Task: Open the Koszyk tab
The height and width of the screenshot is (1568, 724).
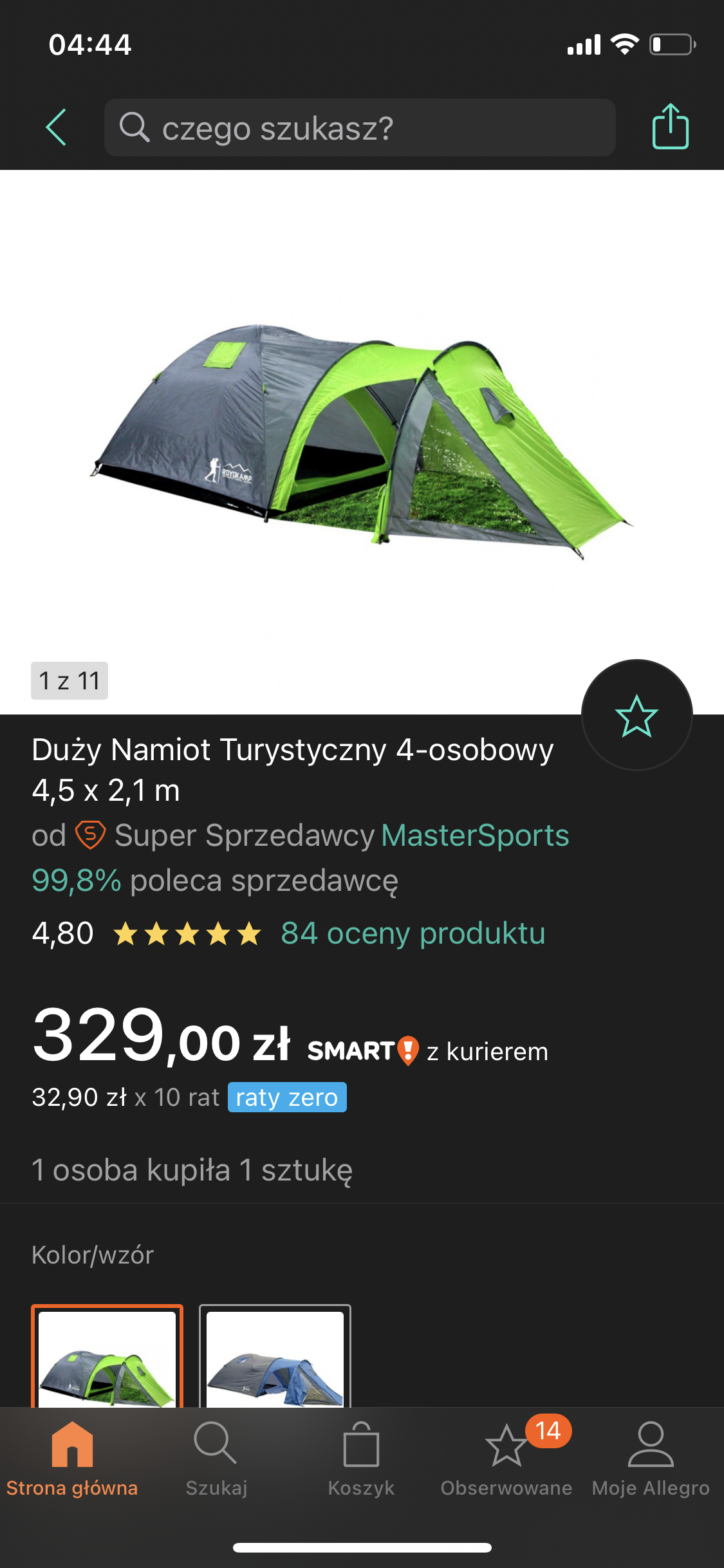Action: pyautogui.click(x=361, y=1459)
